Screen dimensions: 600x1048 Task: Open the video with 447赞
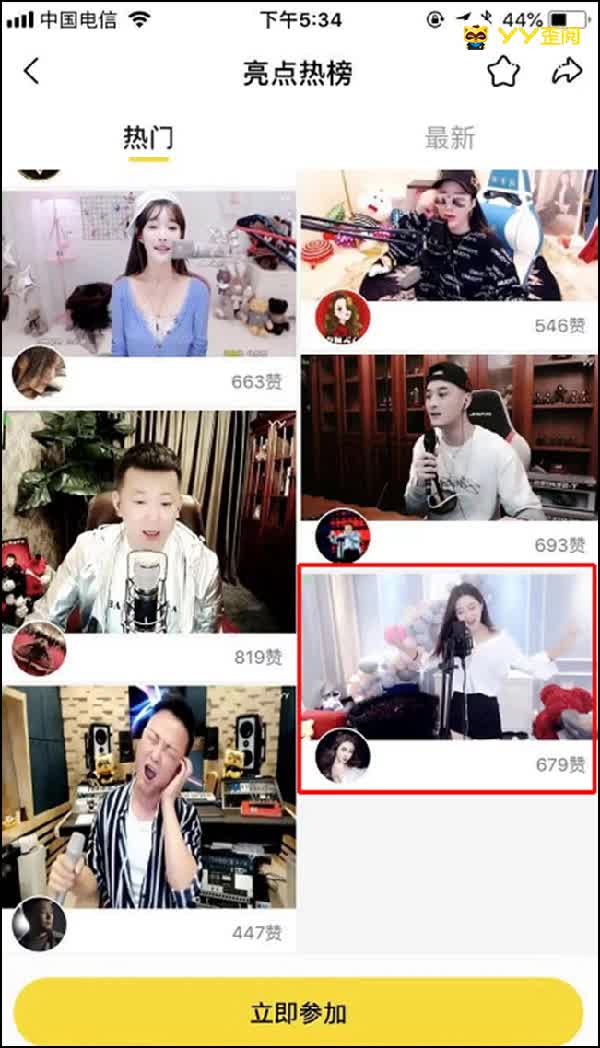148,795
